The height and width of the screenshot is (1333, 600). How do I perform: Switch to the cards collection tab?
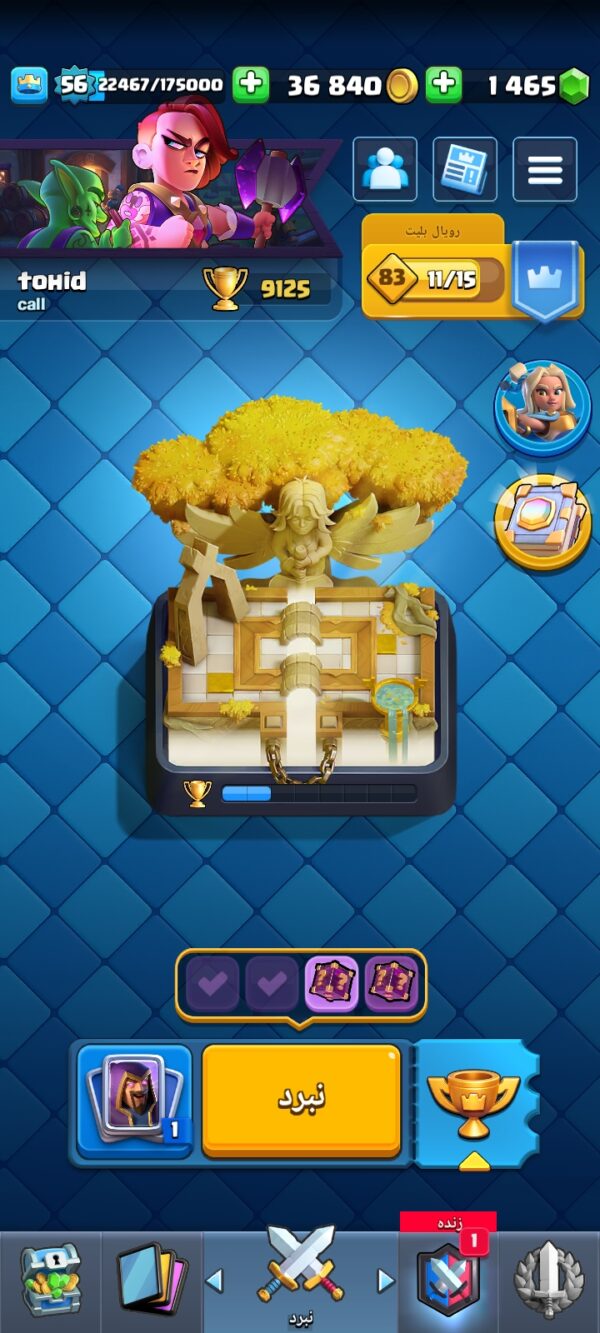coord(152,1282)
